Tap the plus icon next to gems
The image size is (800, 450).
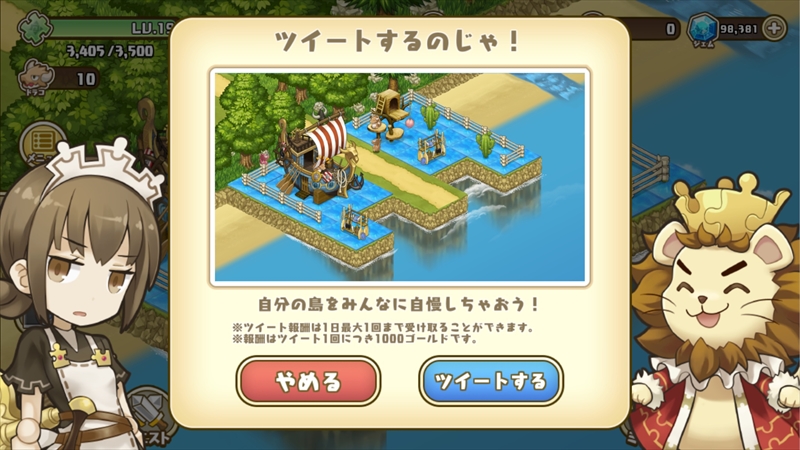click(774, 29)
